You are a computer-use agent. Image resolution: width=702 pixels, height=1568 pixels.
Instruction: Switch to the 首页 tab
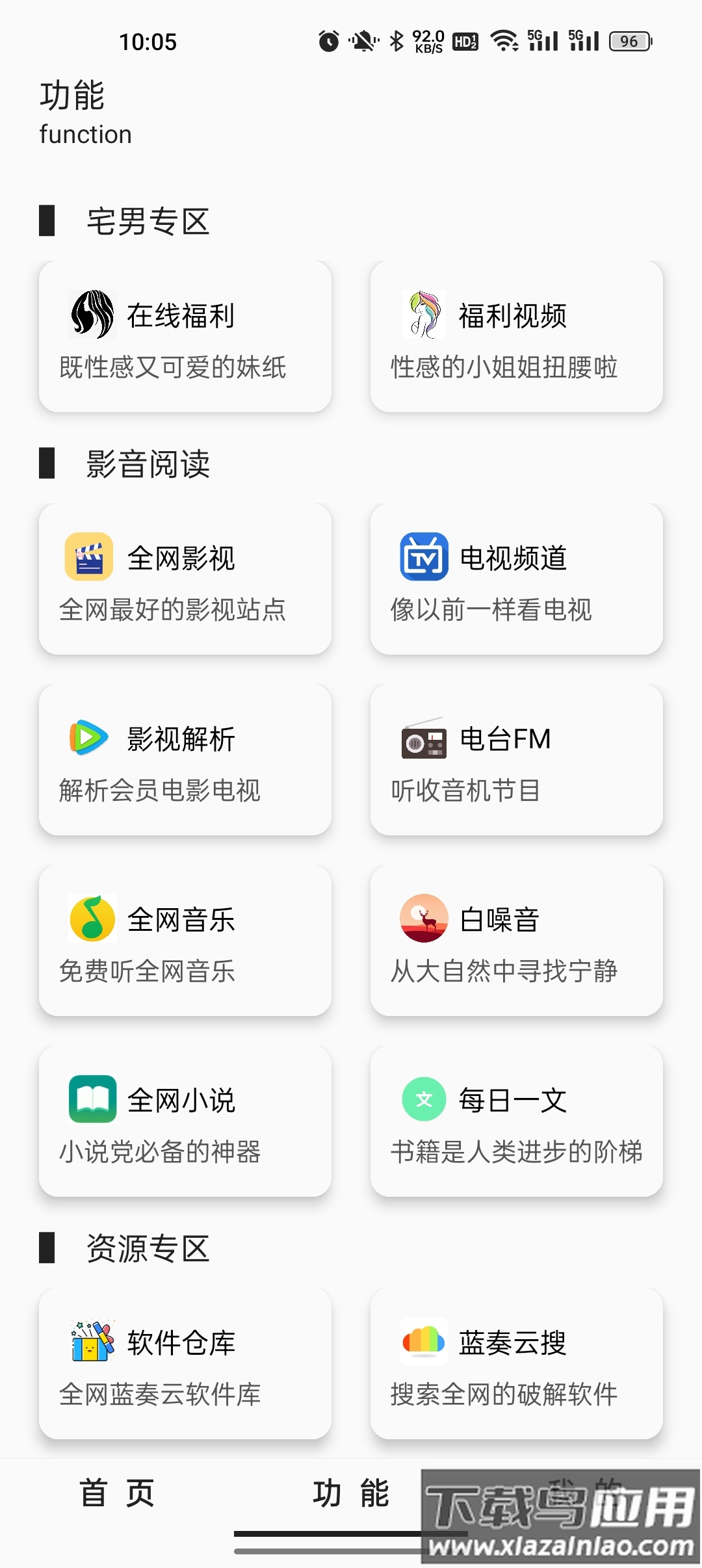(x=117, y=1493)
